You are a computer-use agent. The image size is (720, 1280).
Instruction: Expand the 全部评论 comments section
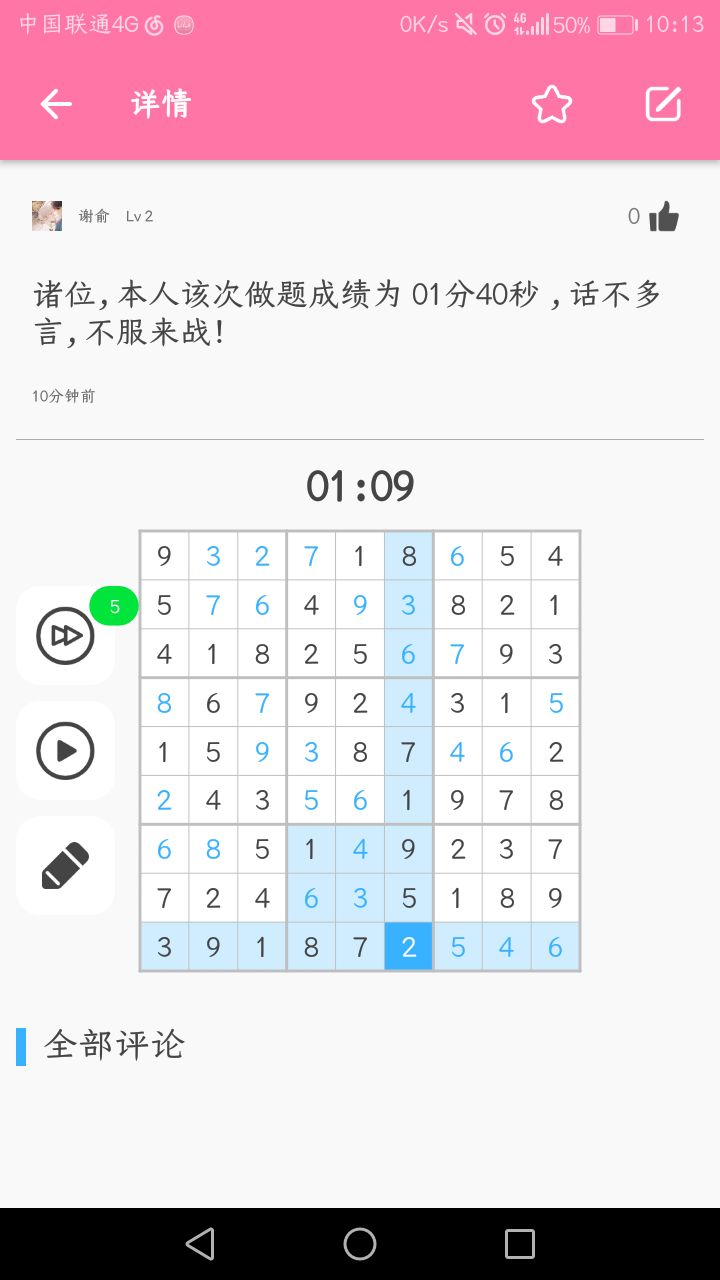coord(112,1044)
